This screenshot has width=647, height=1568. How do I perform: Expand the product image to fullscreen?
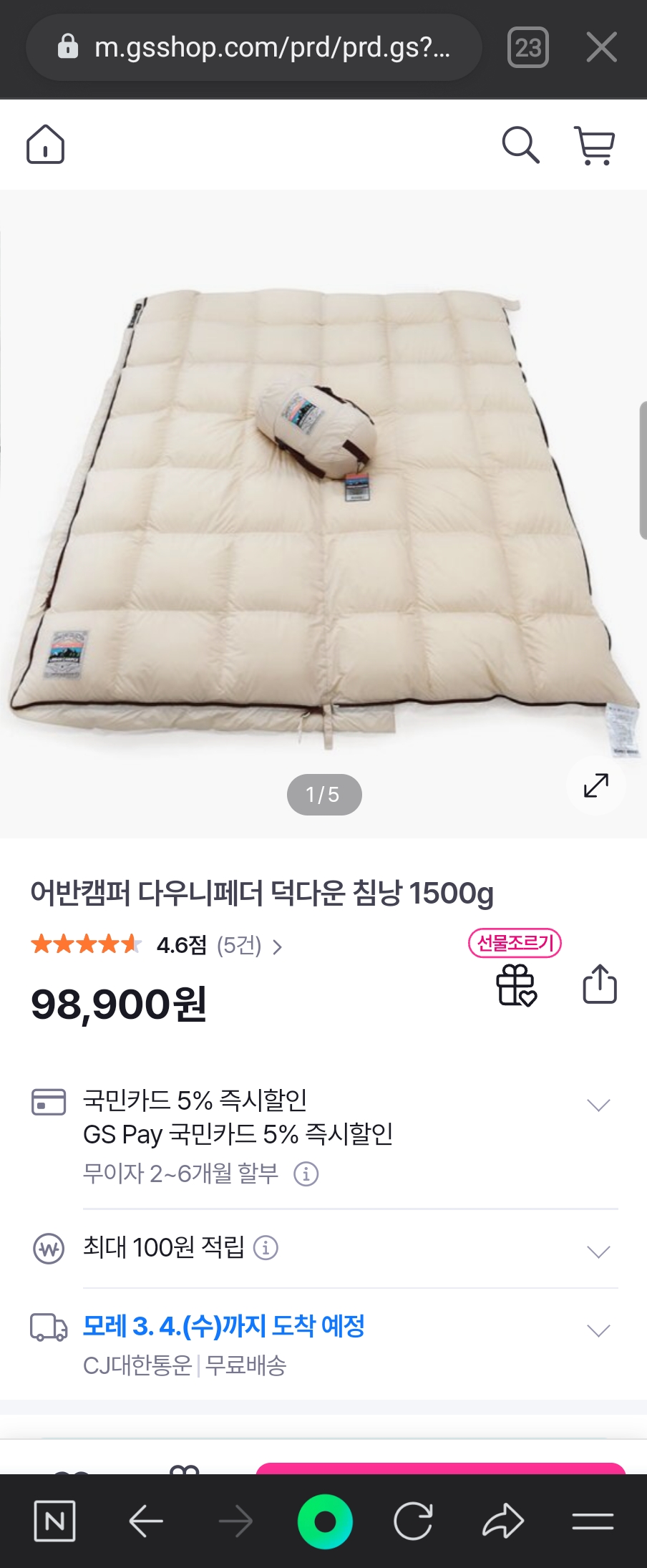(x=596, y=785)
